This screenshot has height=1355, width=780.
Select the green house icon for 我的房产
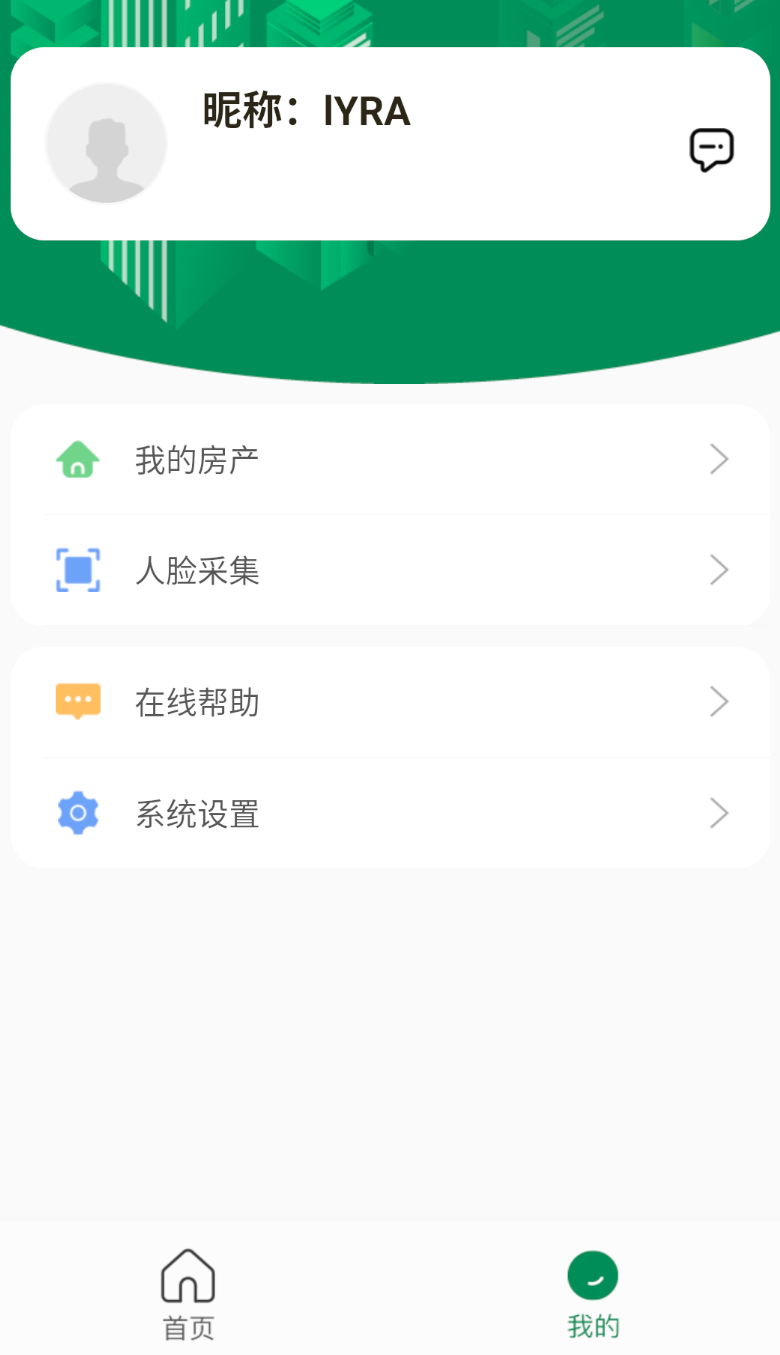pos(78,458)
